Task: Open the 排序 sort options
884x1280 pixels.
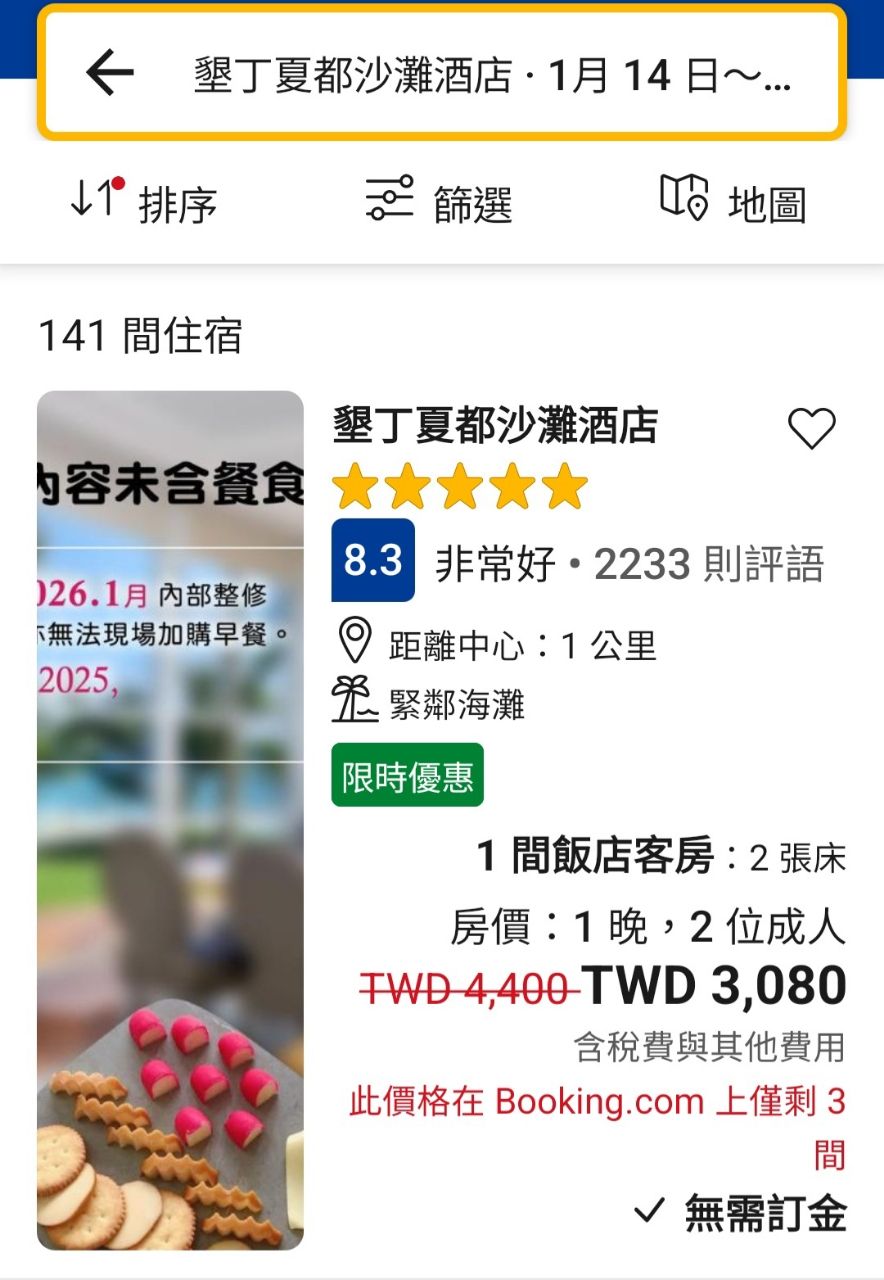Action: tap(143, 202)
